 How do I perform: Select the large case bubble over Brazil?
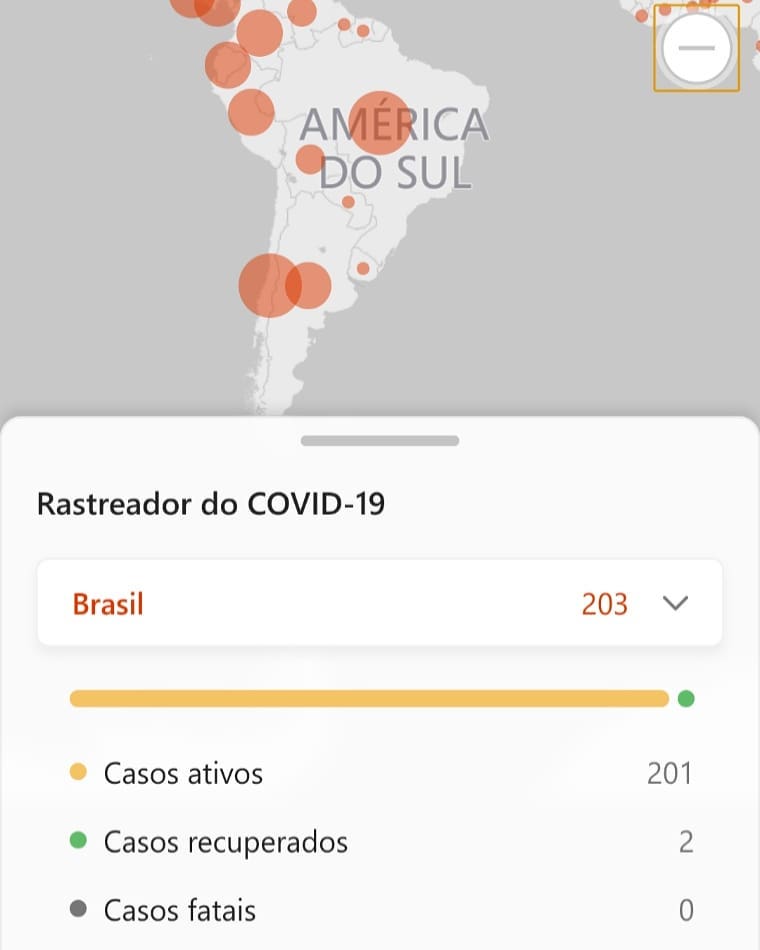380,123
